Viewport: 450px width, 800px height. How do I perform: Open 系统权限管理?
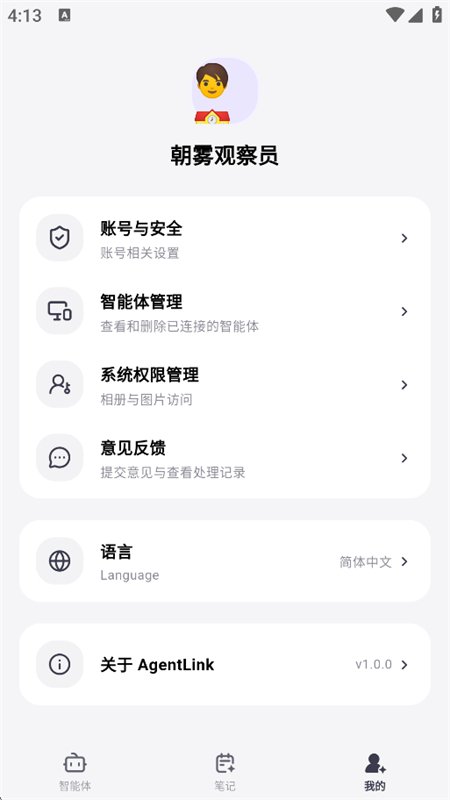point(224,385)
